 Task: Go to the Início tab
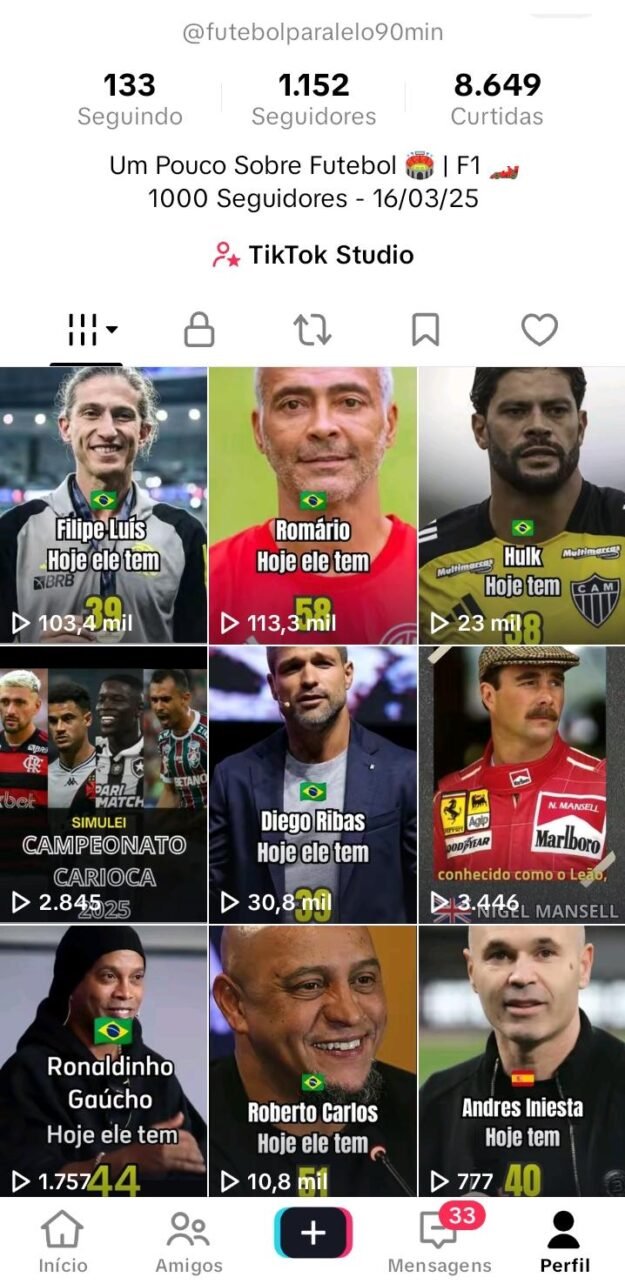[63, 1241]
